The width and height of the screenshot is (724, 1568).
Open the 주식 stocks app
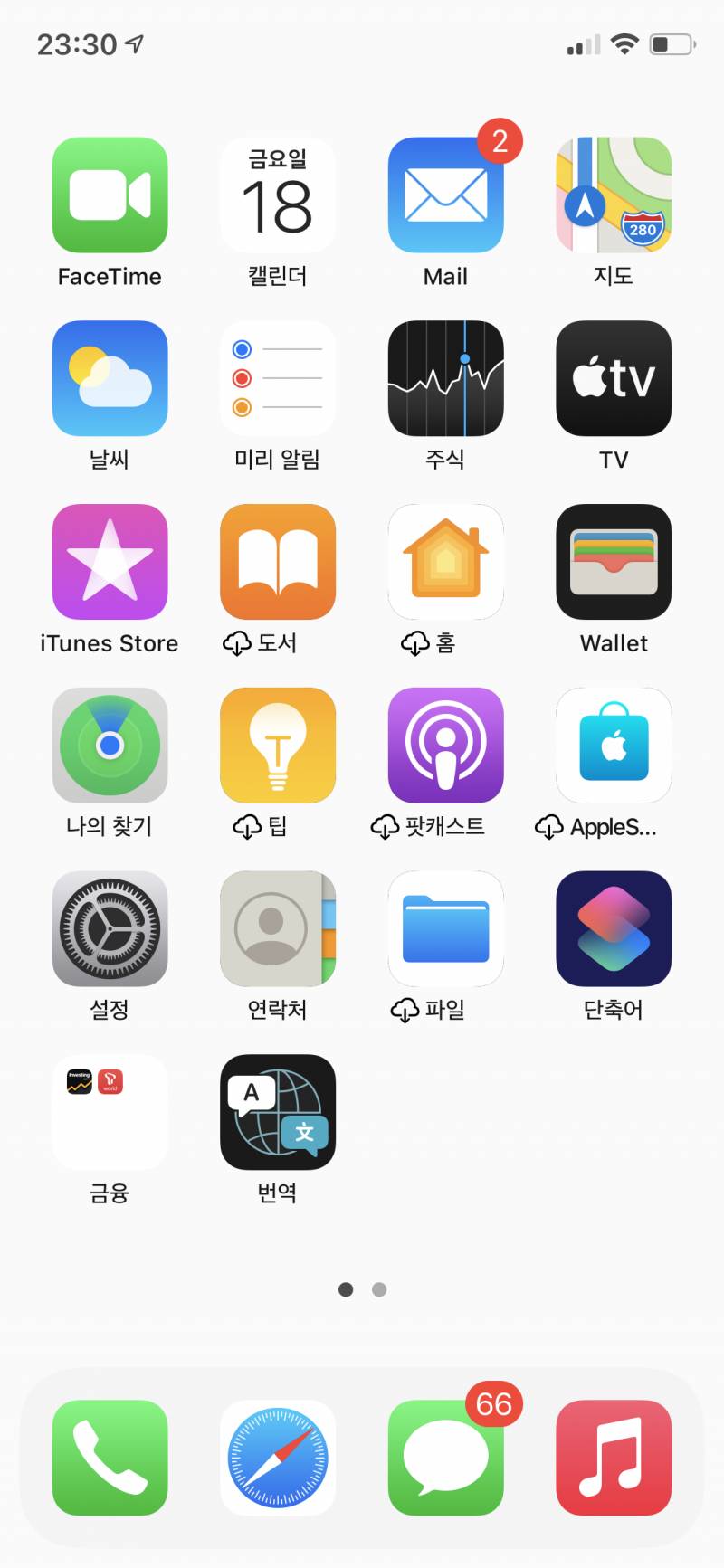445,378
